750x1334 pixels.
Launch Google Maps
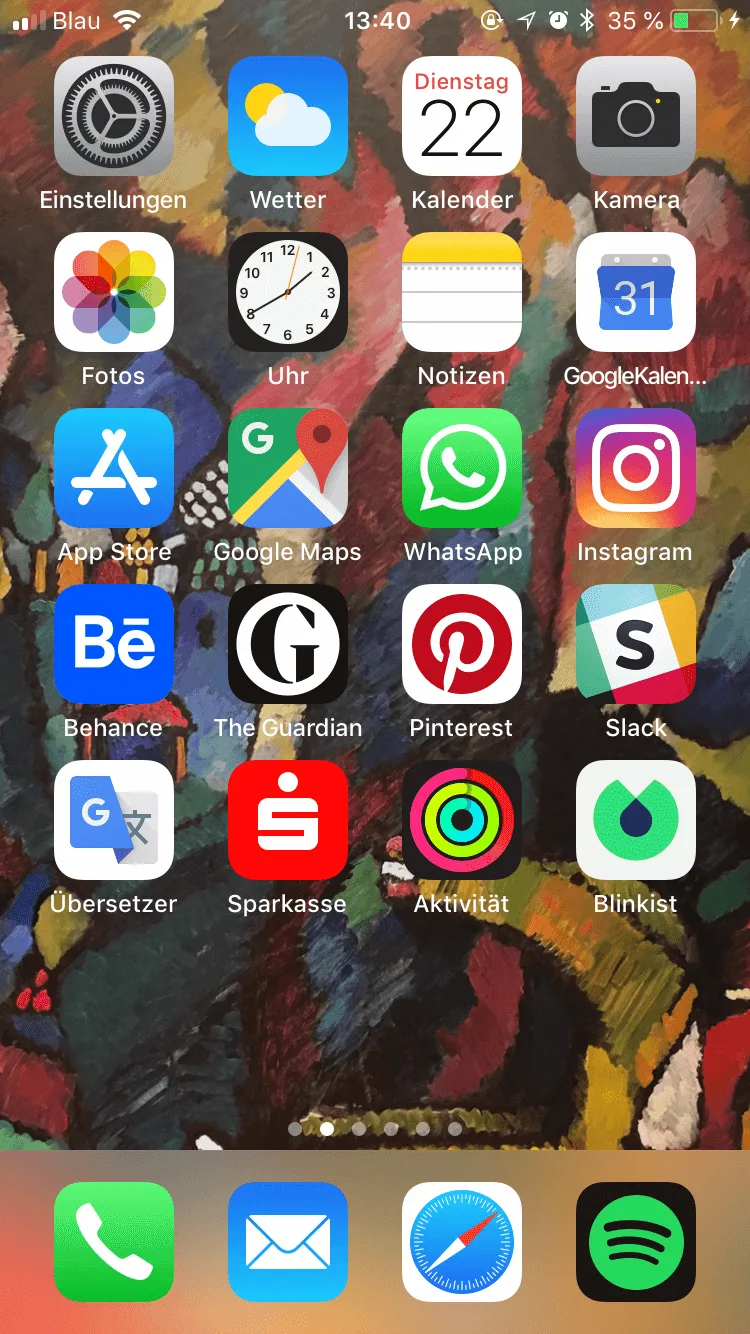288,468
